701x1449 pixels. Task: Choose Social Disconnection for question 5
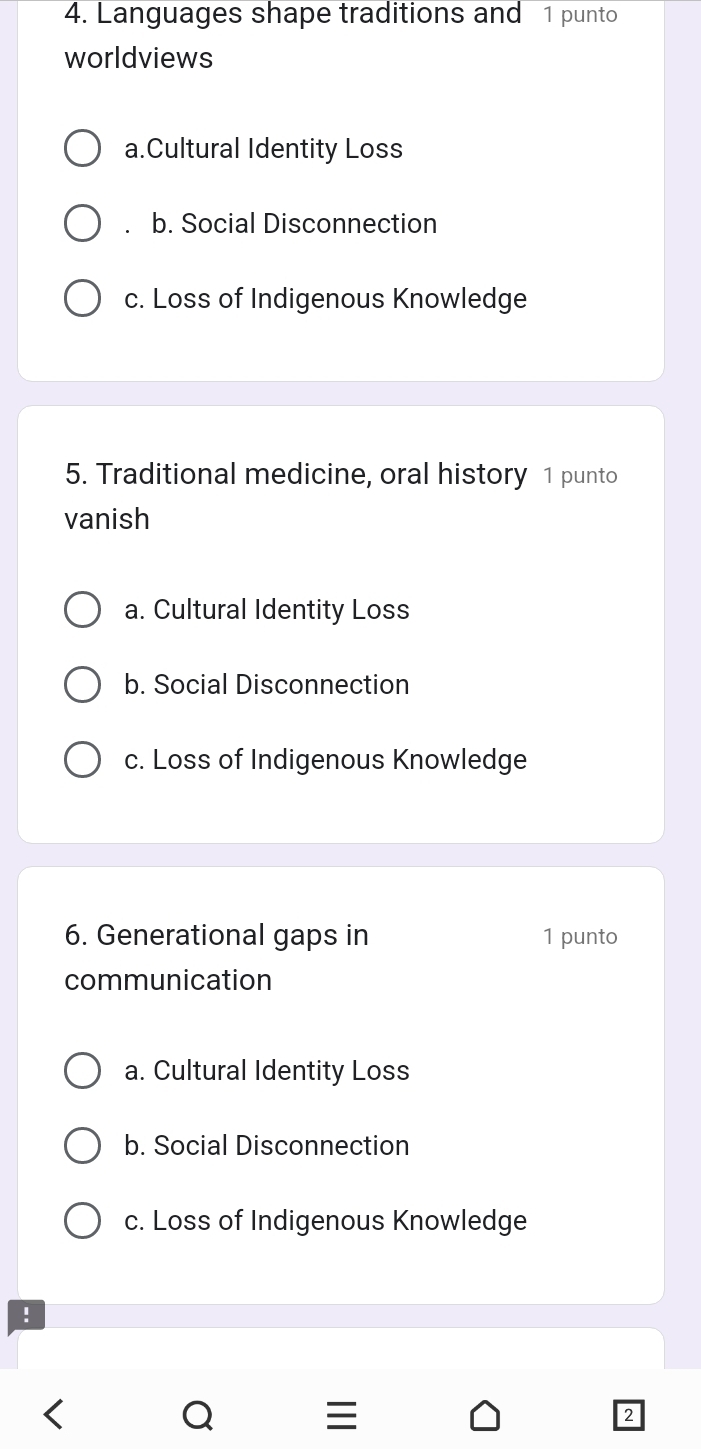coord(82,685)
